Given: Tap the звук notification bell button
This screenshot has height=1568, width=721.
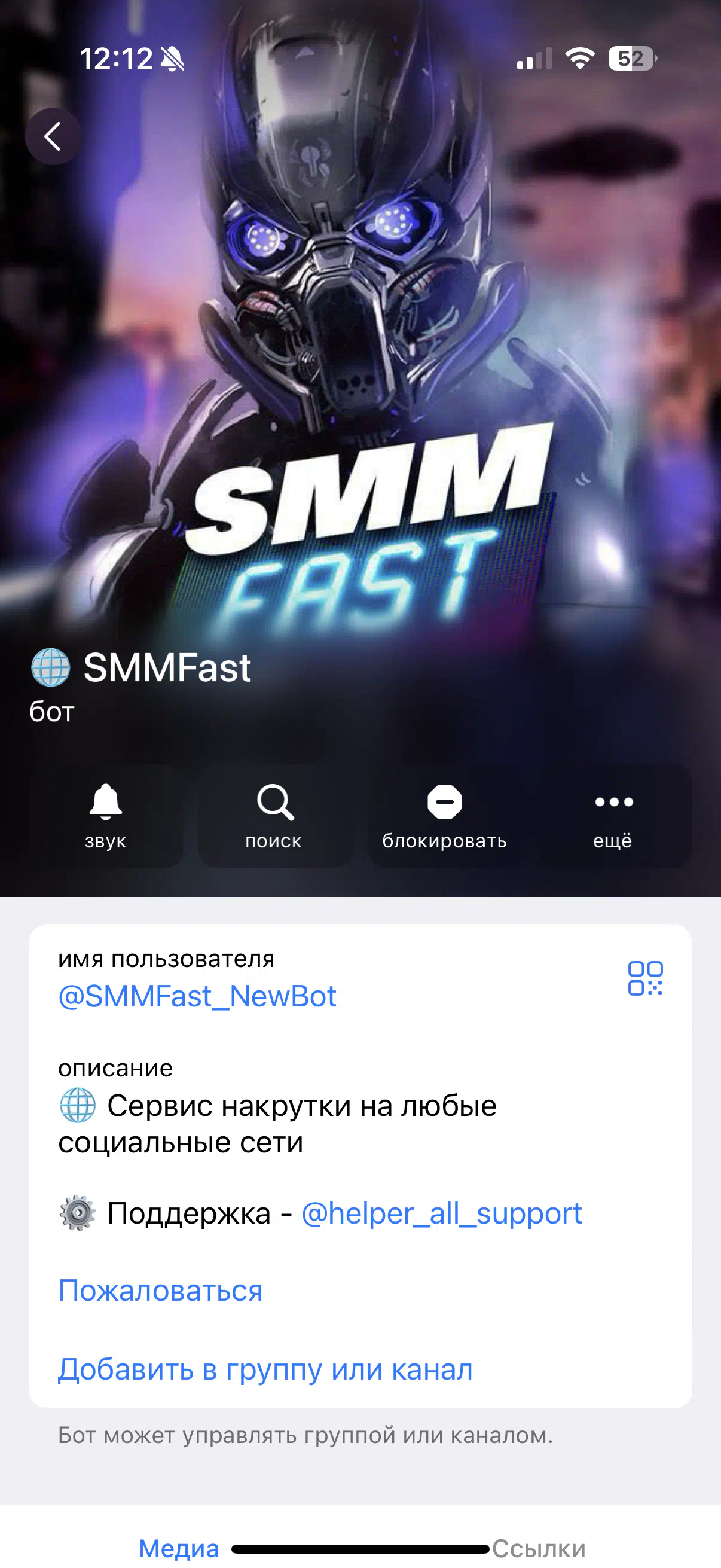Looking at the screenshot, I should click(106, 816).
